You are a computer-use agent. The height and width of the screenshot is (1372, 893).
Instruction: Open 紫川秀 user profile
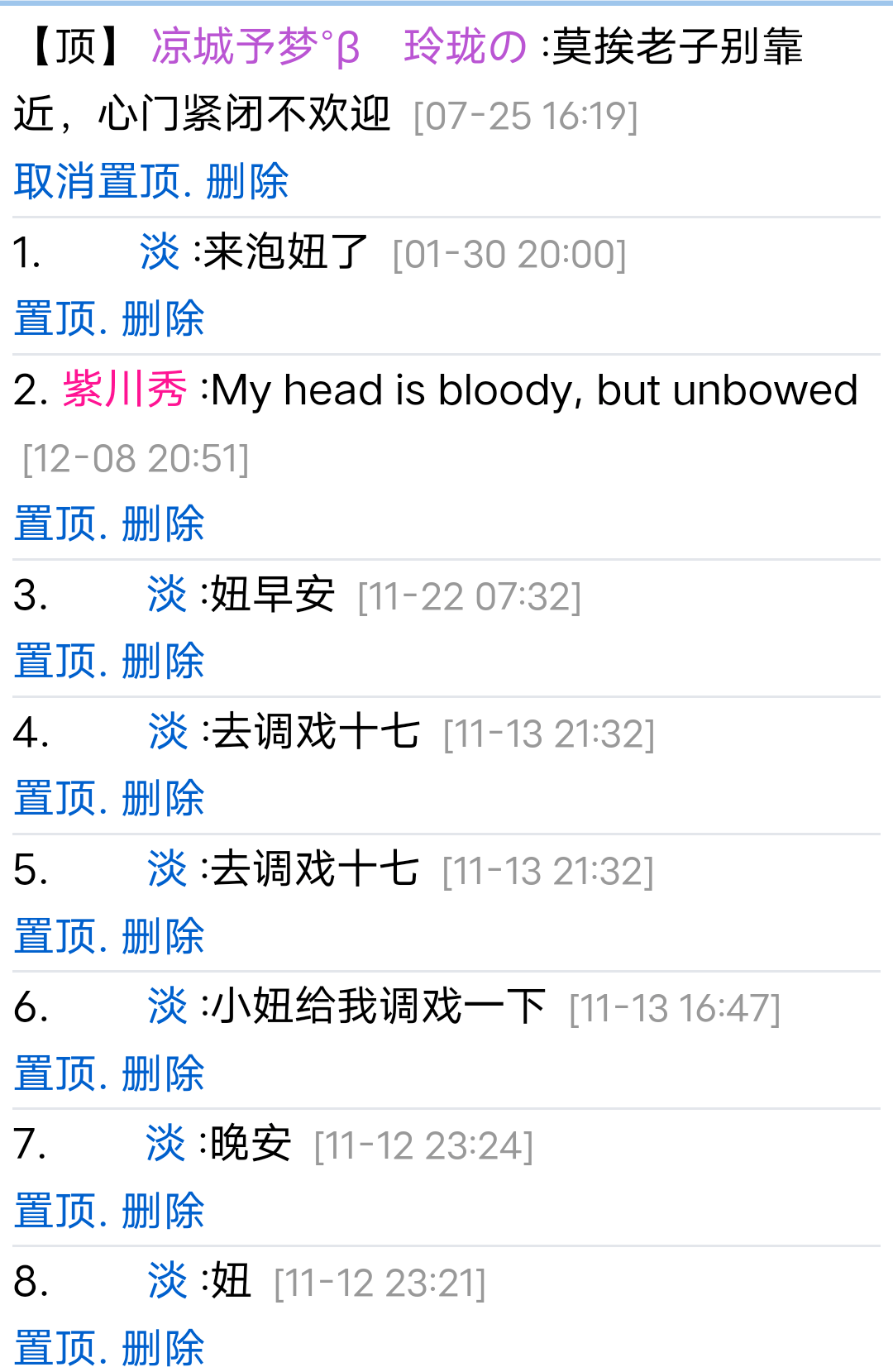(125, 390)
